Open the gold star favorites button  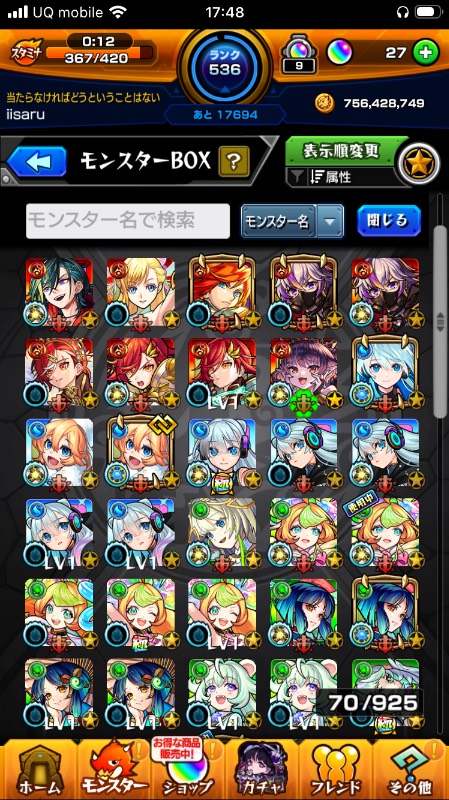[x=419, y=166]
